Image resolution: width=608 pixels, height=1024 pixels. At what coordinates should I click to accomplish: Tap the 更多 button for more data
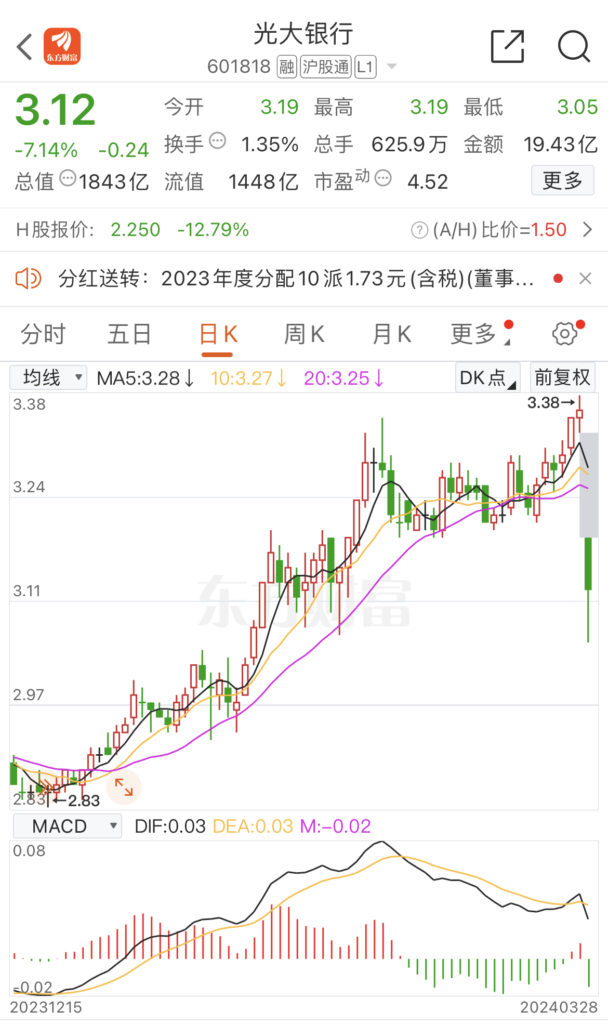click(561, 181)
